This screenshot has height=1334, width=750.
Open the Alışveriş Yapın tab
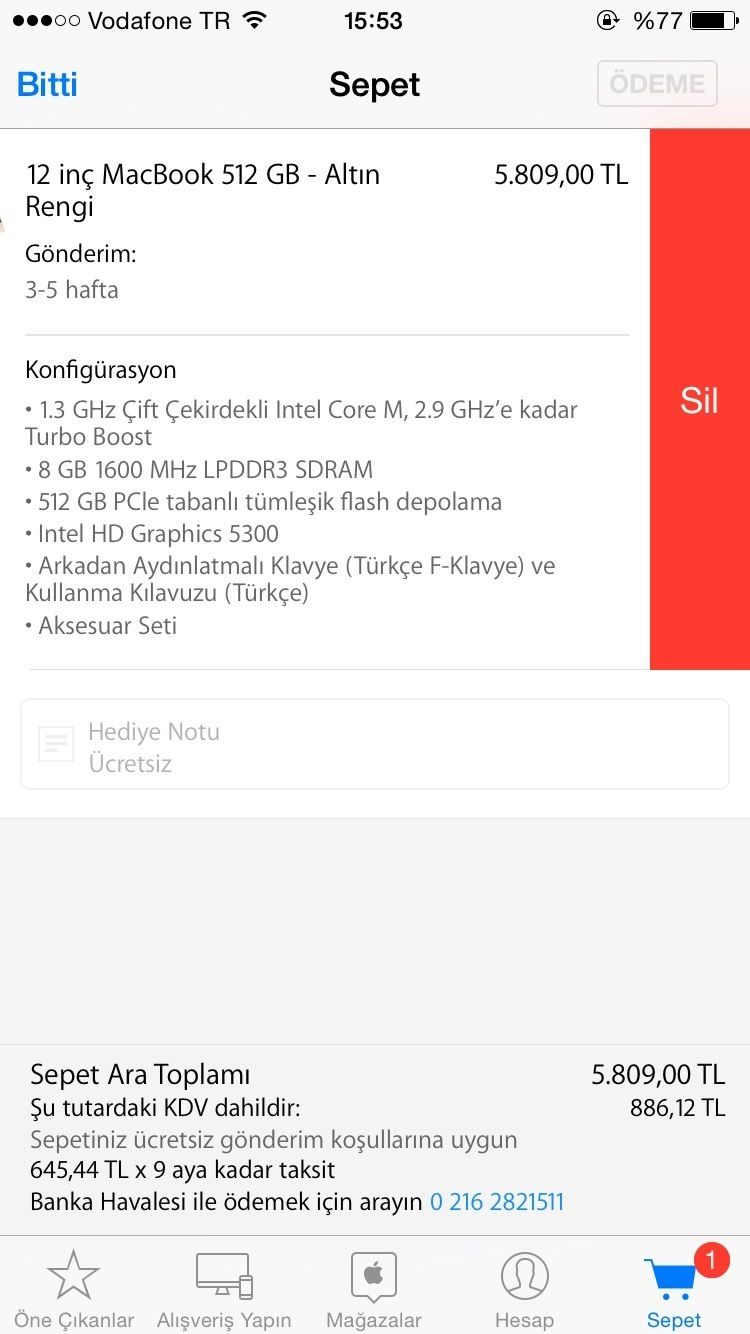click(224, 1290)
